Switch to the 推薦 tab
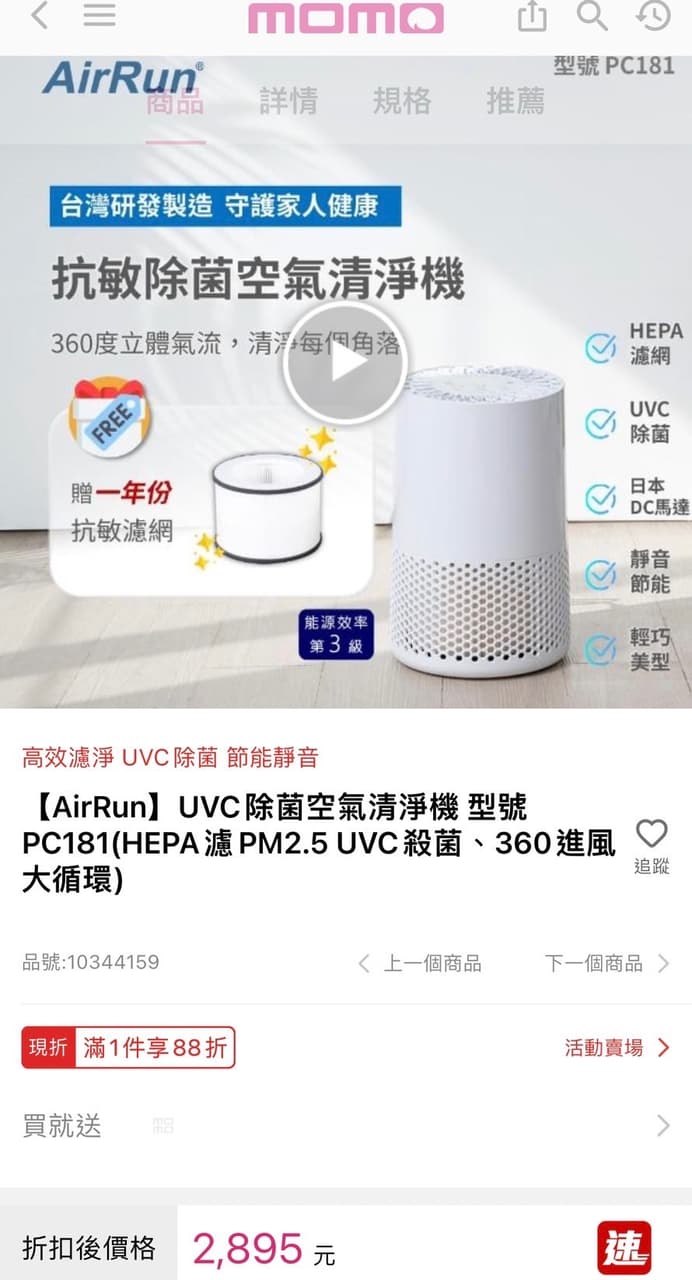The image size is (692, 1280). [516, 101]
